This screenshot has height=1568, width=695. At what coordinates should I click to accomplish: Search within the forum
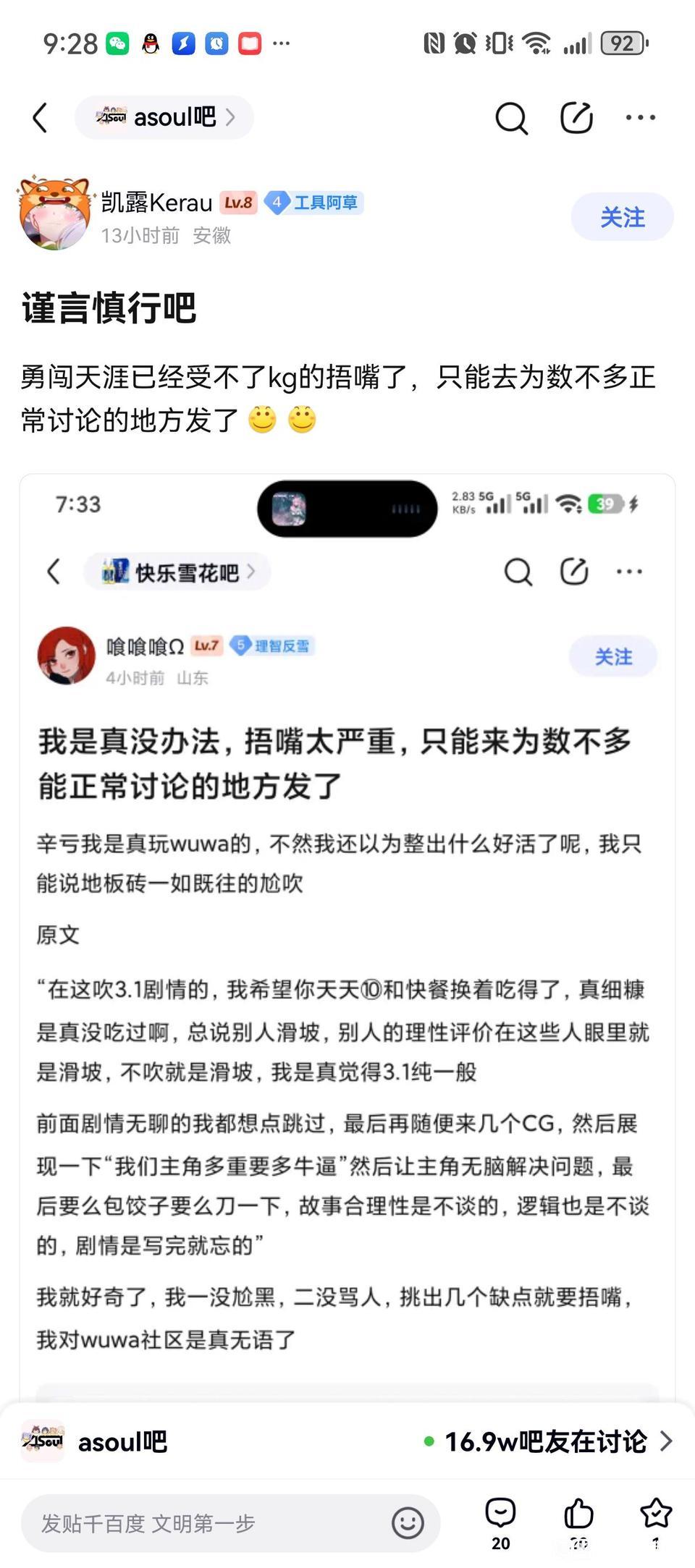pyautogui.click(x=511, y=117)
